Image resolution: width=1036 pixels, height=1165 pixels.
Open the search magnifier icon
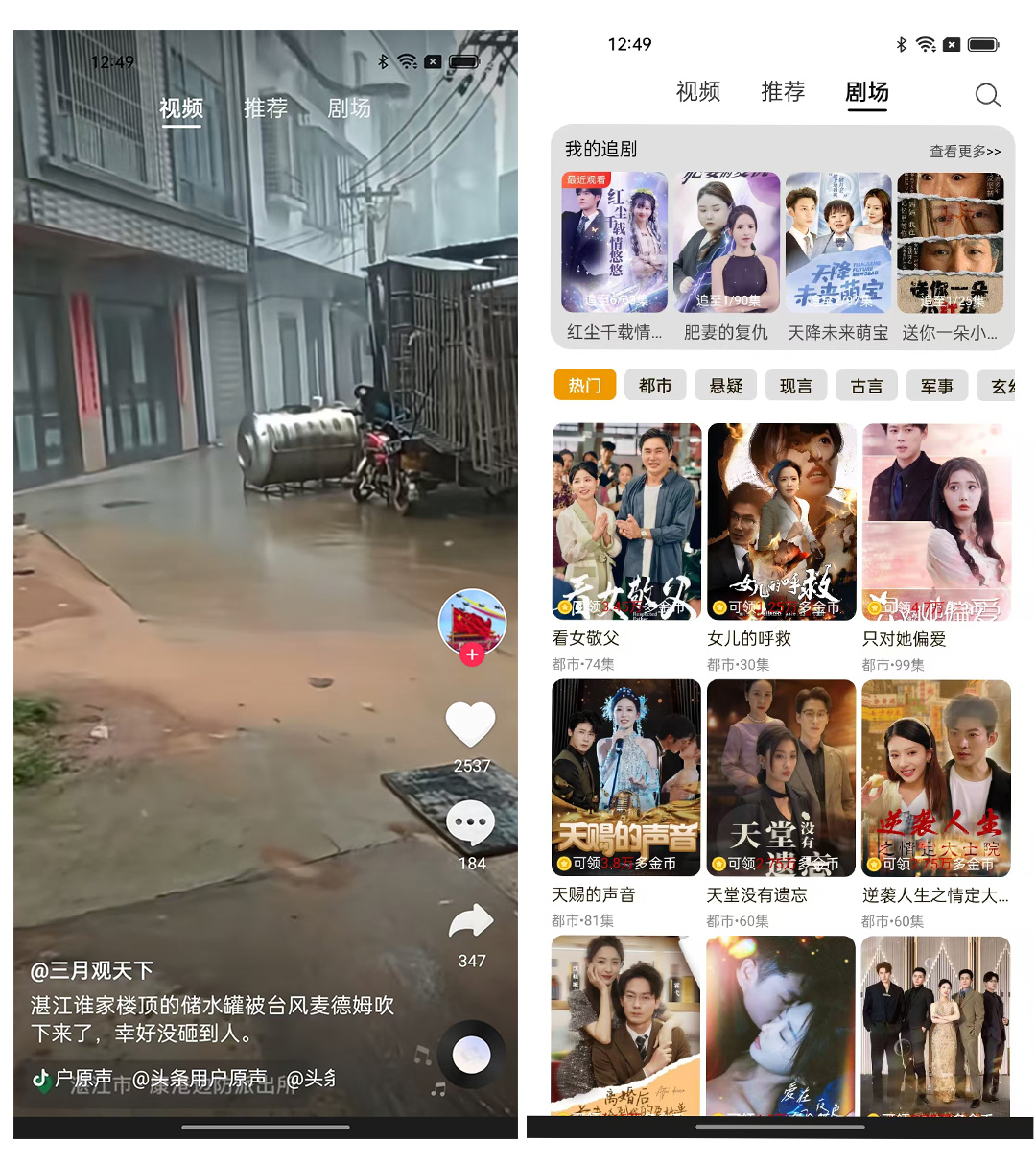pos(987,94)
